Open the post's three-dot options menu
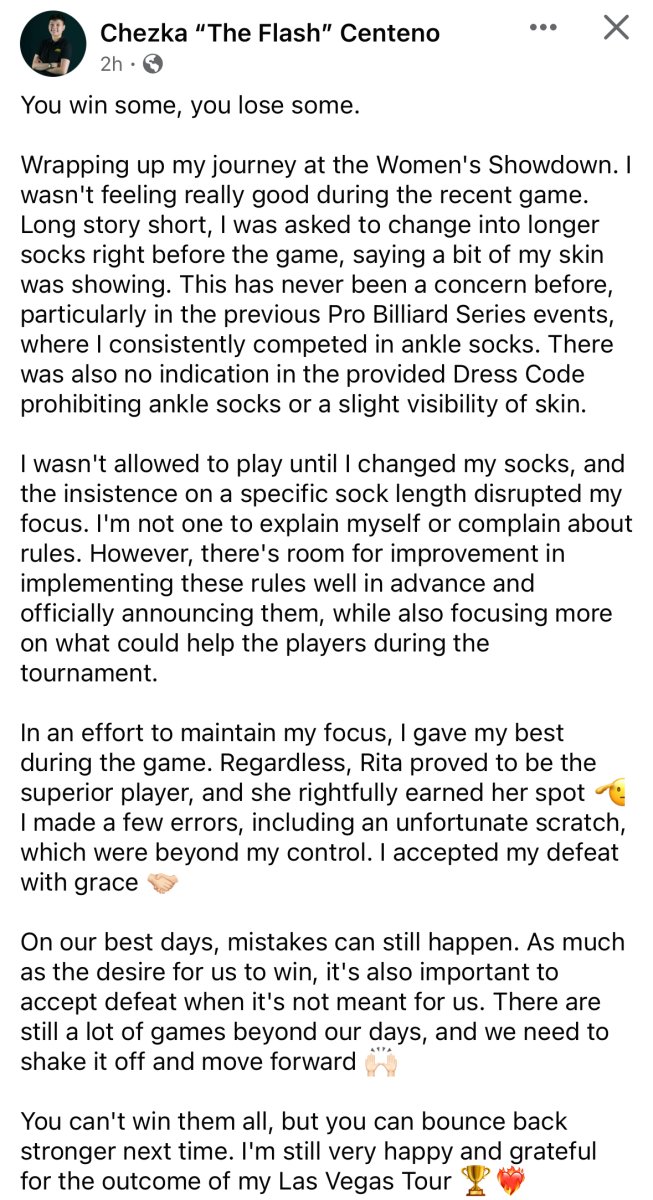653x1200 pixels. pos(543,28)
